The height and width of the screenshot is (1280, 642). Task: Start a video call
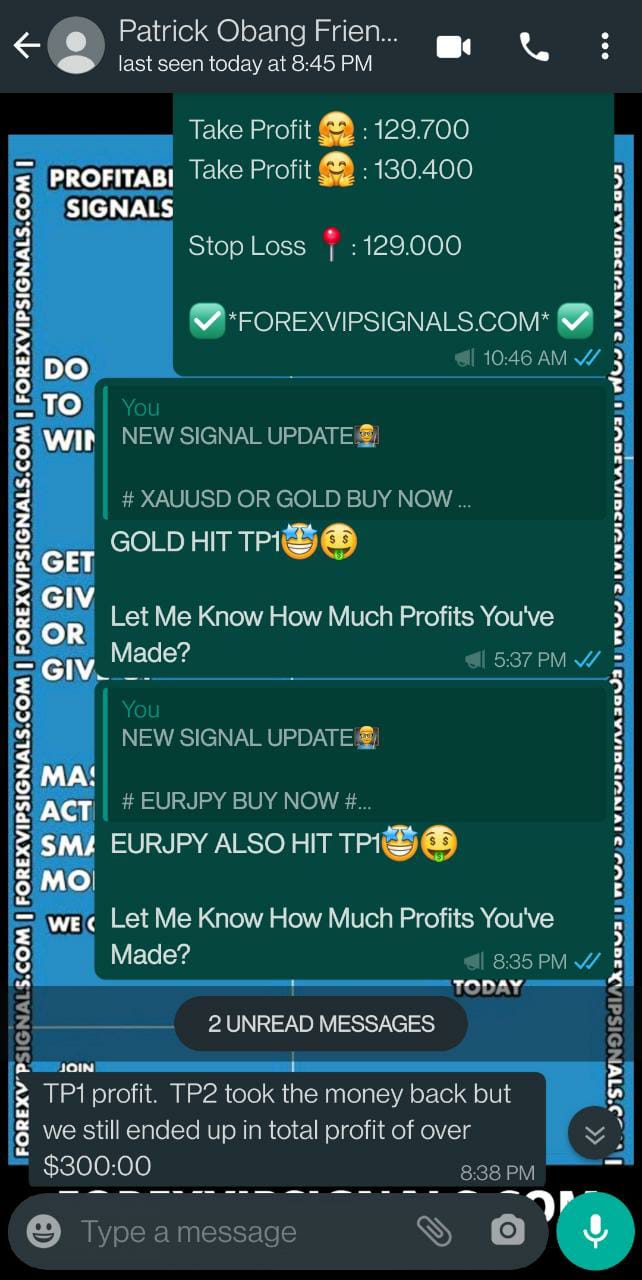[454, 46]
